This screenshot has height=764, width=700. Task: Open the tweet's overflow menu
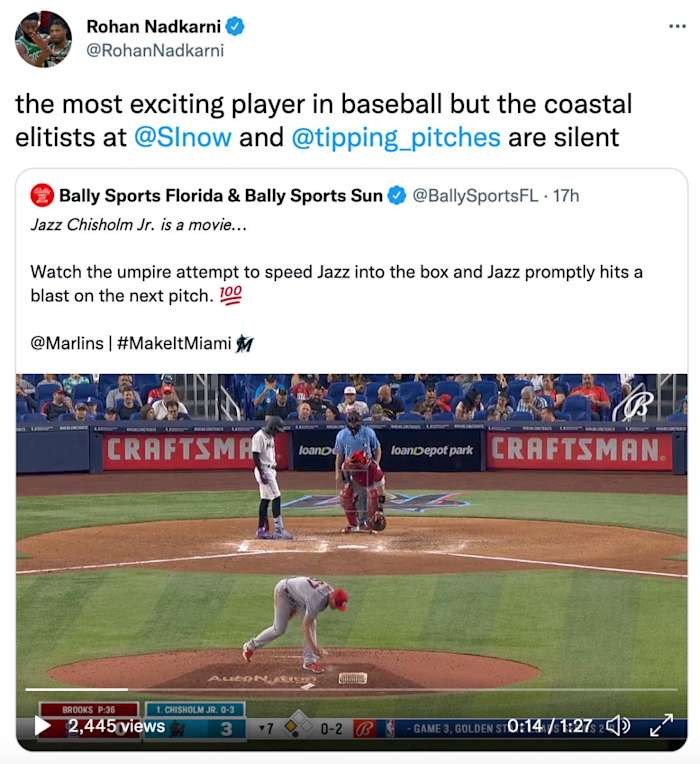coord(677,26)
